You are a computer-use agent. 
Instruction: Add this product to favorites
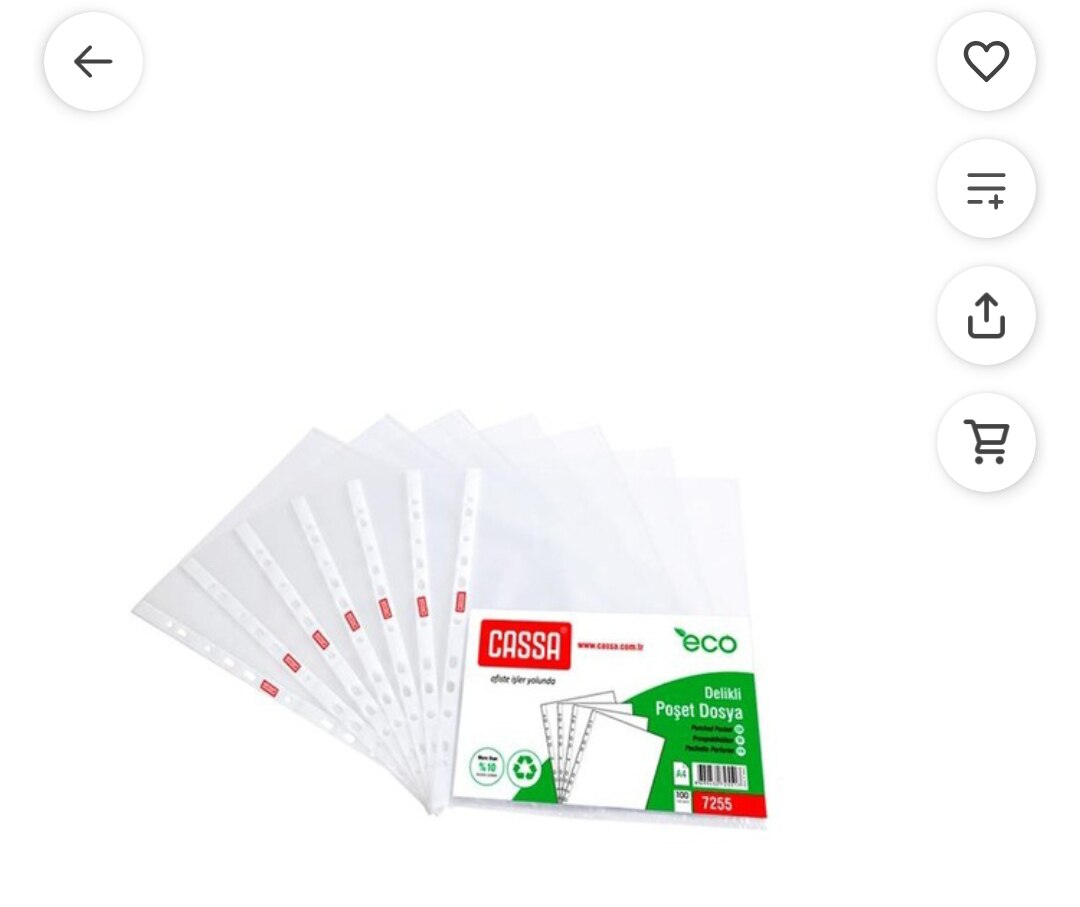[x=986, y=62]
